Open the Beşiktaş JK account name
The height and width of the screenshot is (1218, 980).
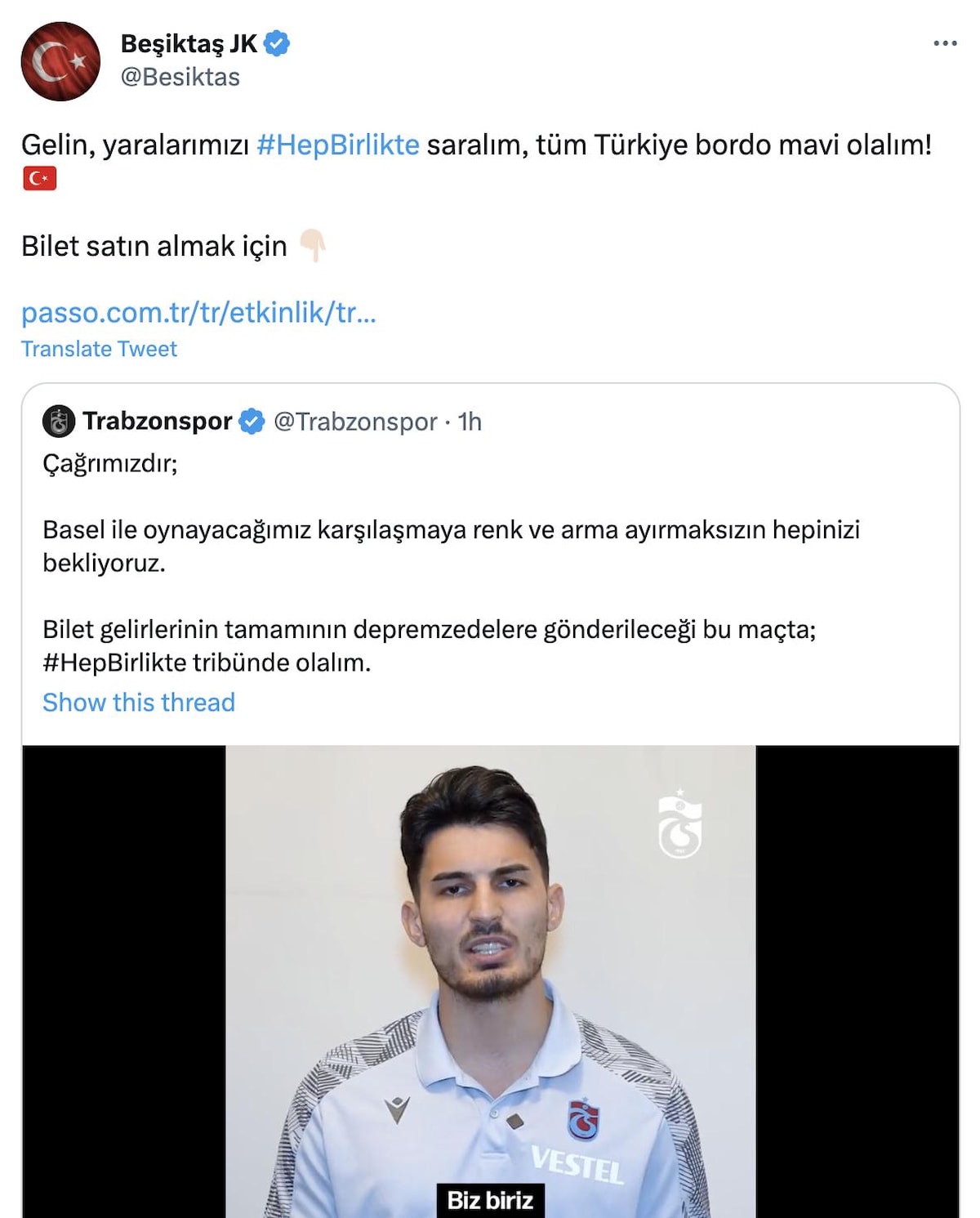pos(189,43)
